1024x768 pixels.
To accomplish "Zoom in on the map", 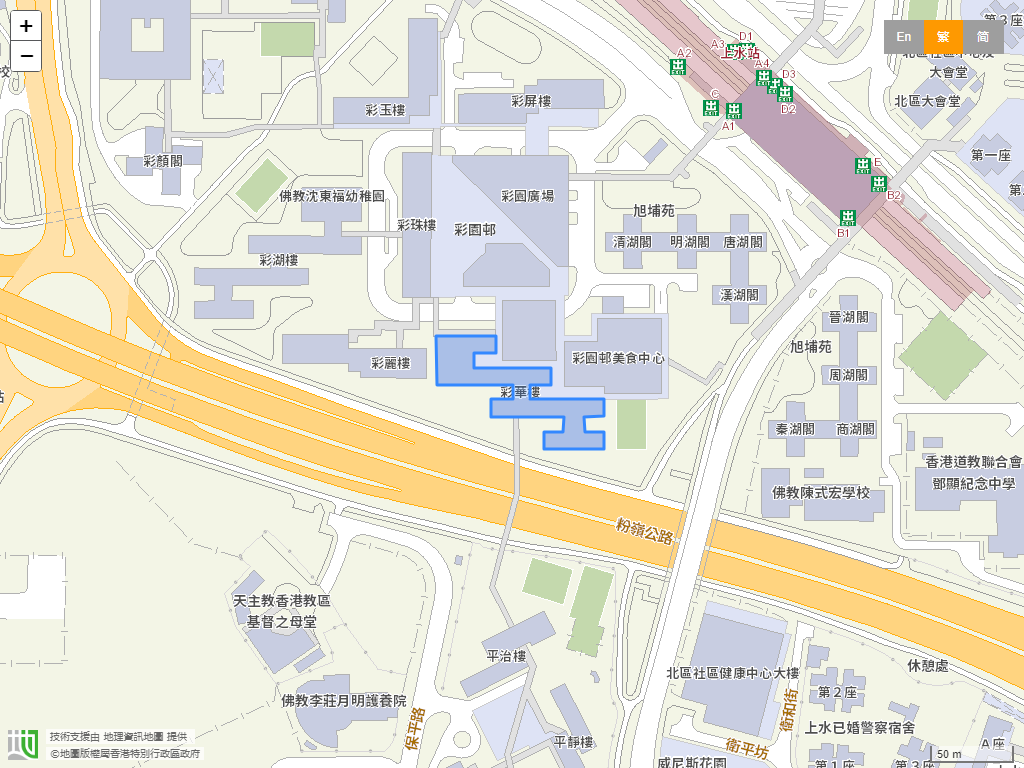I will coord(26,26).
